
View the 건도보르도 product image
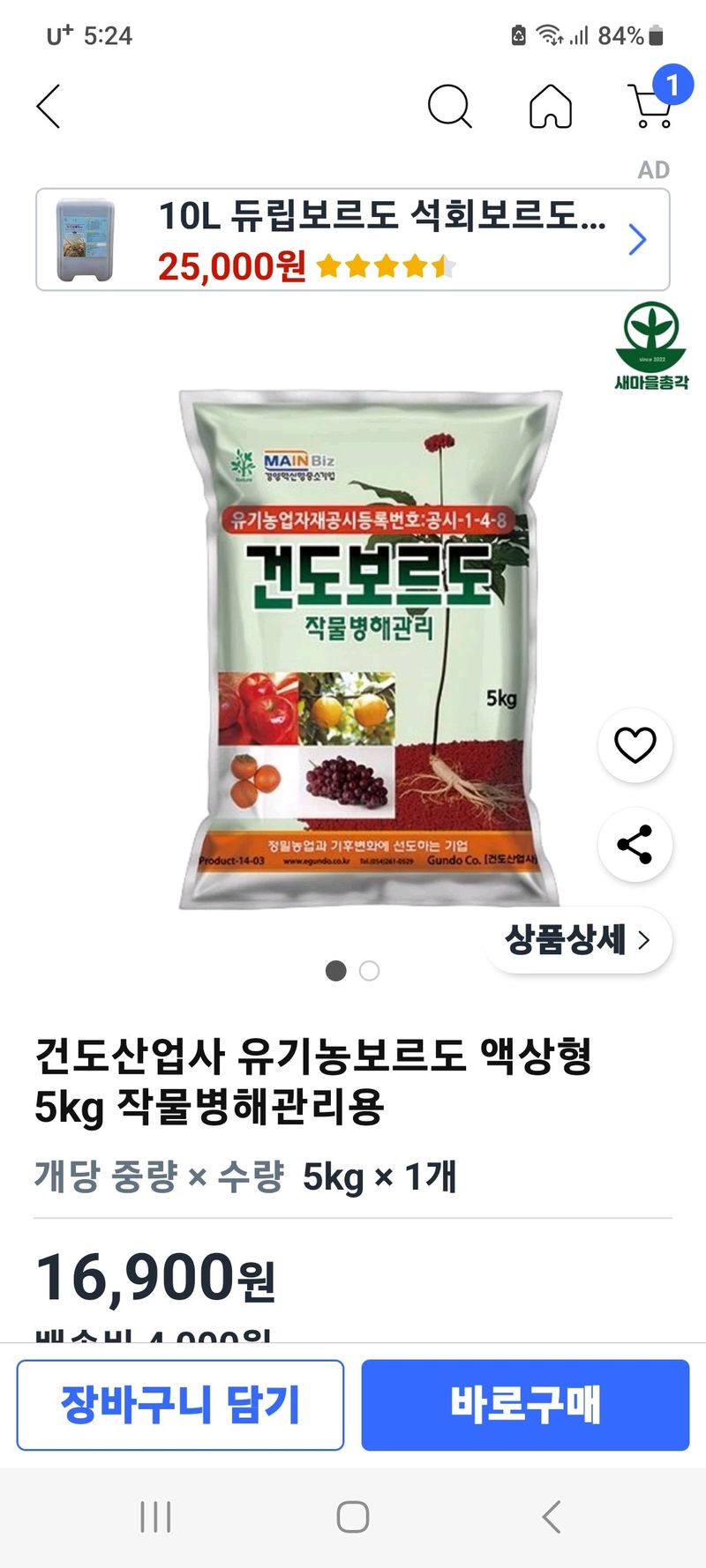tap(371, 648)
